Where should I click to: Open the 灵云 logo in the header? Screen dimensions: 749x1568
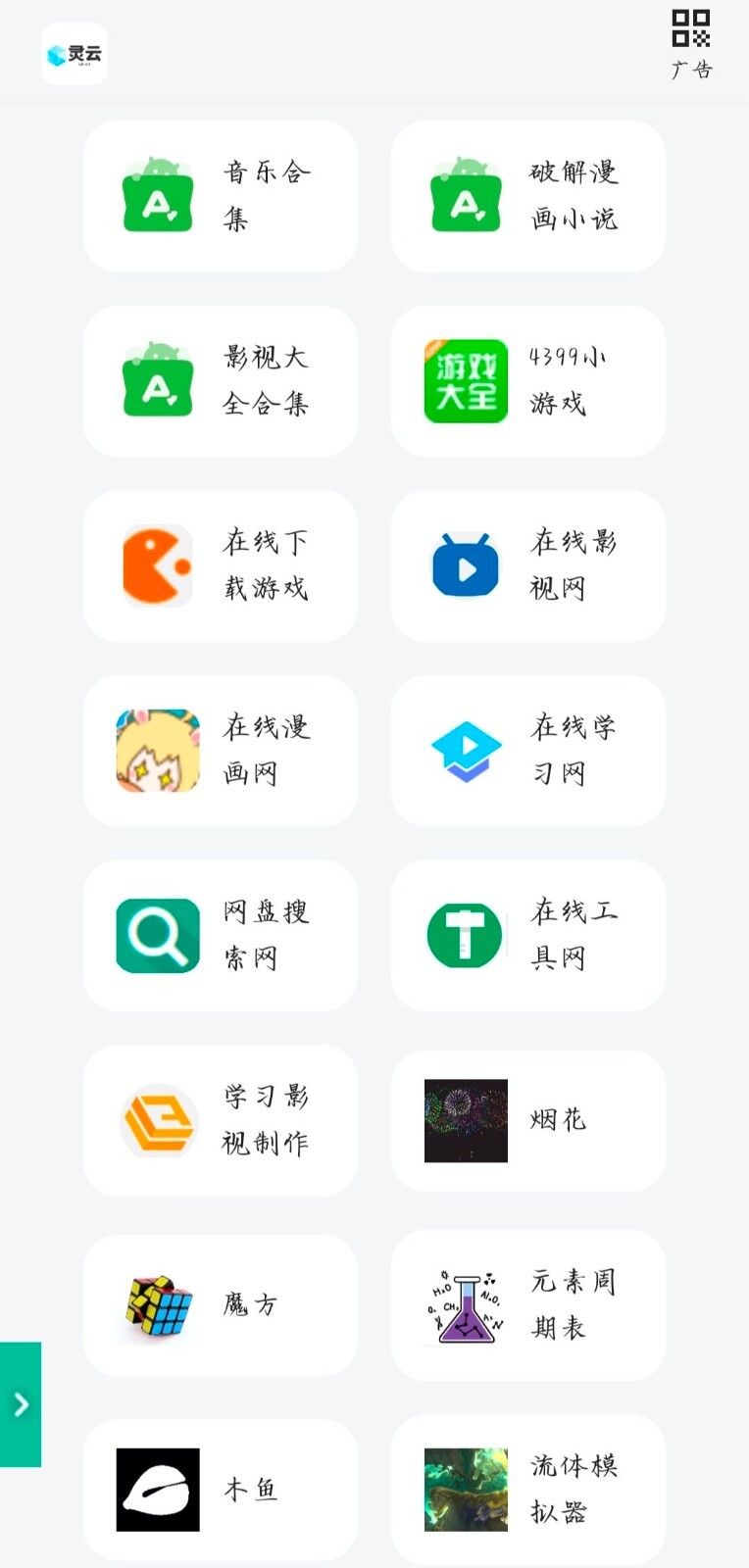tap(74, 54)
